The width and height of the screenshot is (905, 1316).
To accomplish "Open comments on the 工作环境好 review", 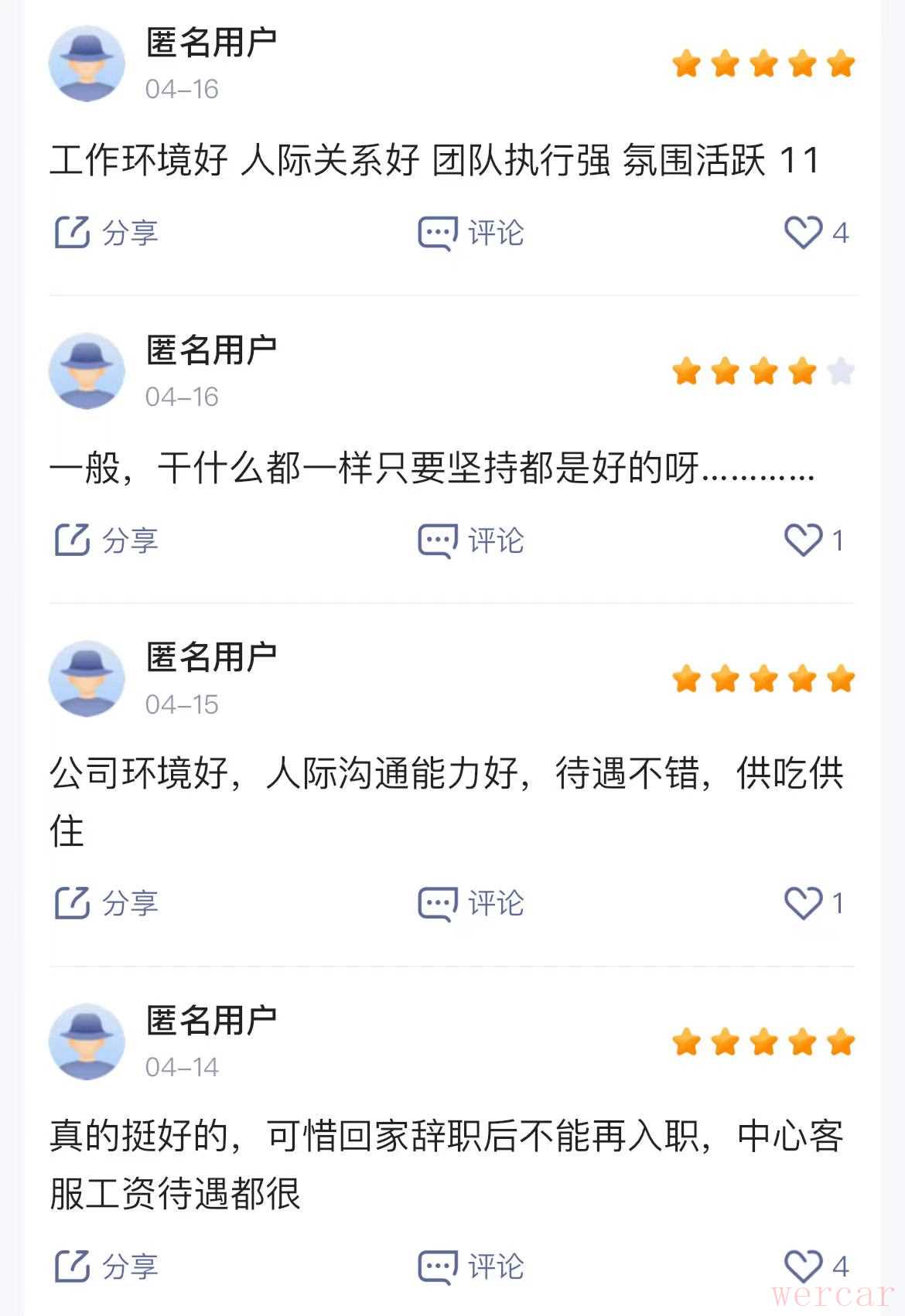I will pyautogui.click(x=470, y=233).
